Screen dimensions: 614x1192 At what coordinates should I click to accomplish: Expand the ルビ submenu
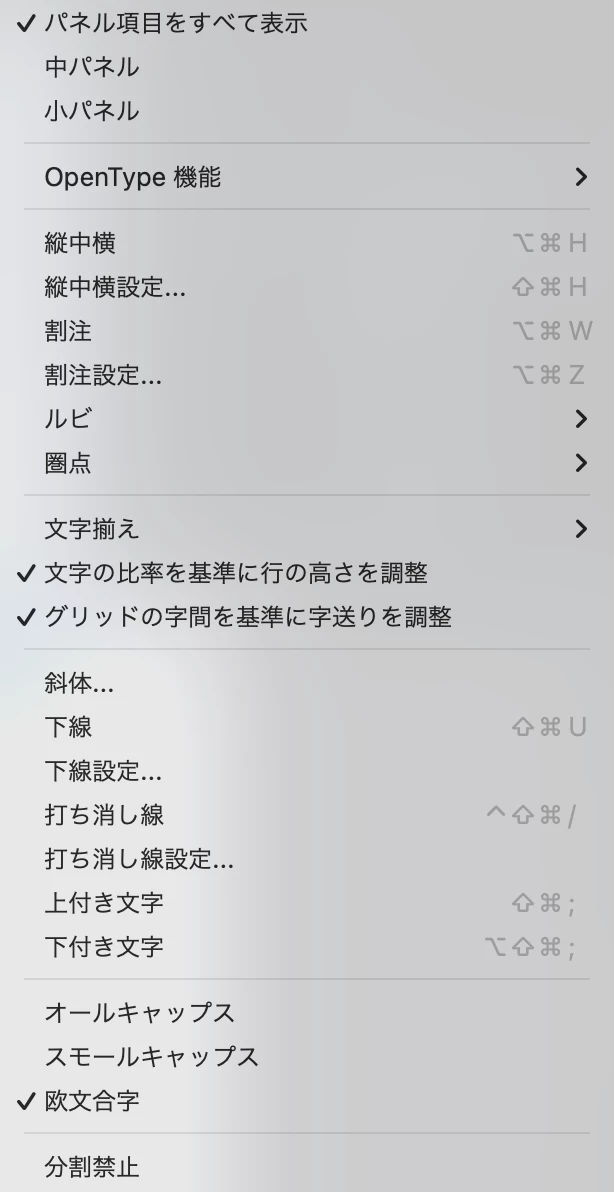(x=68, y=419)
